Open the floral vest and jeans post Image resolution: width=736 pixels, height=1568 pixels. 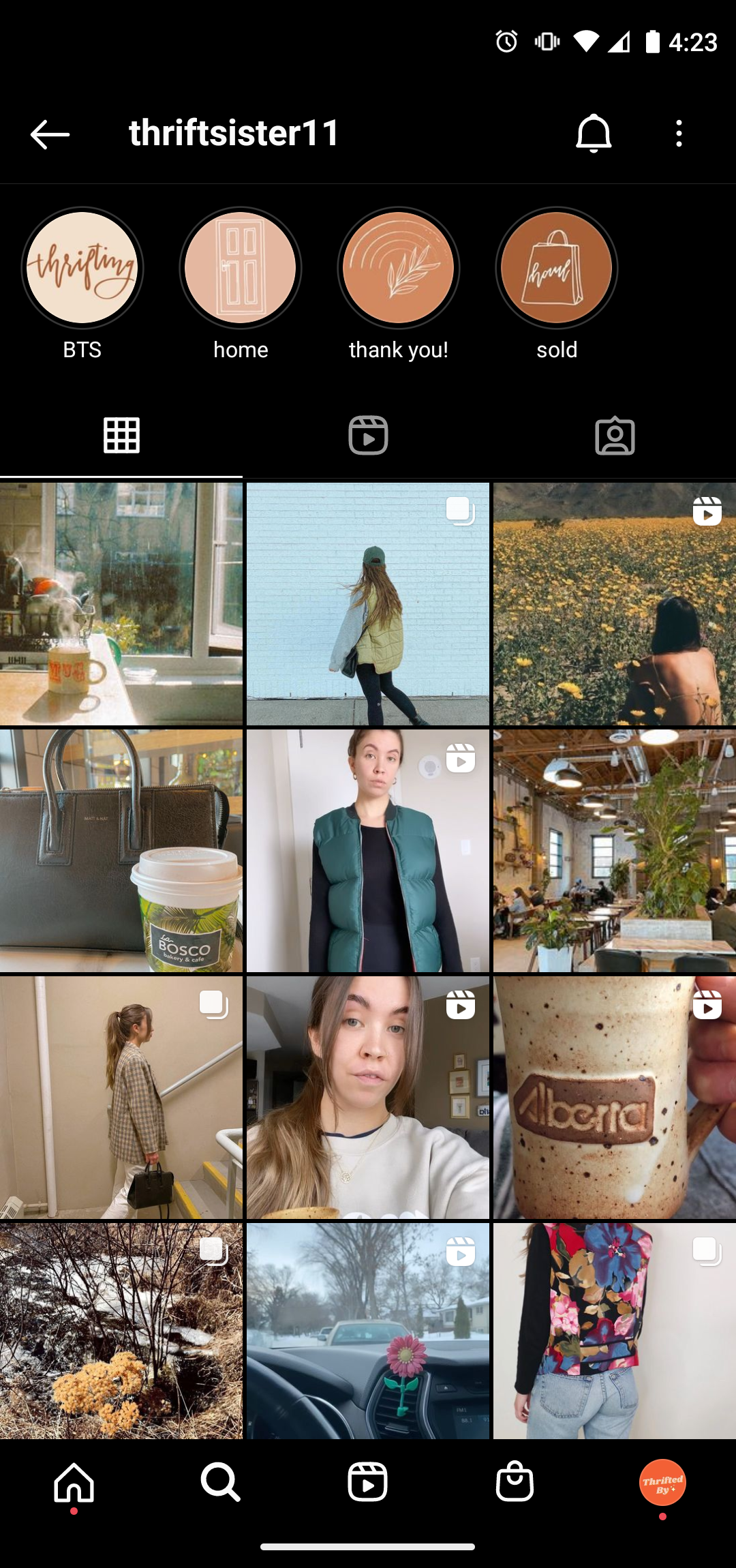(615, 1331)
